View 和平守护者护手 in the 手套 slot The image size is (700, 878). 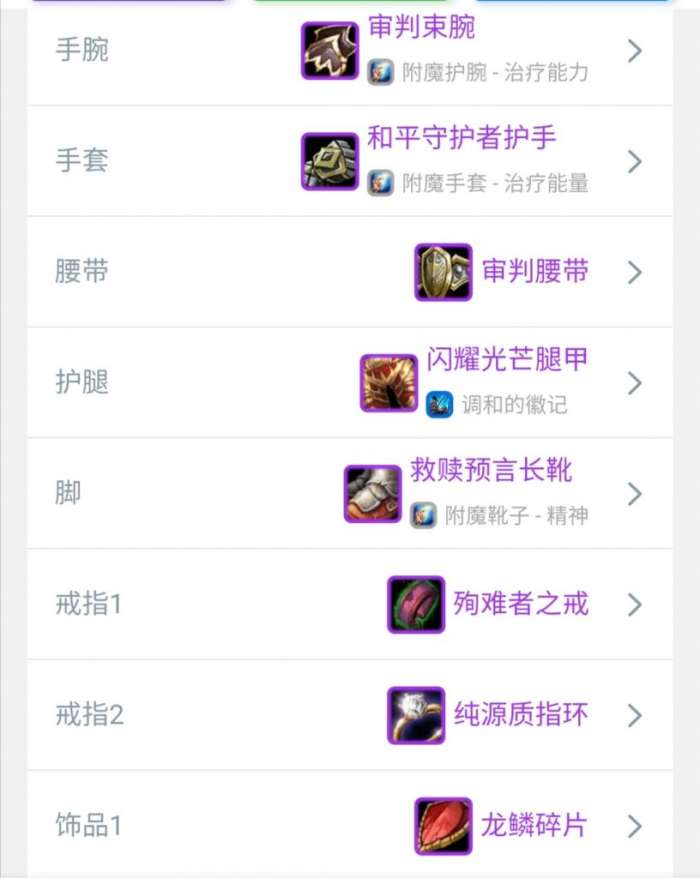350,161
